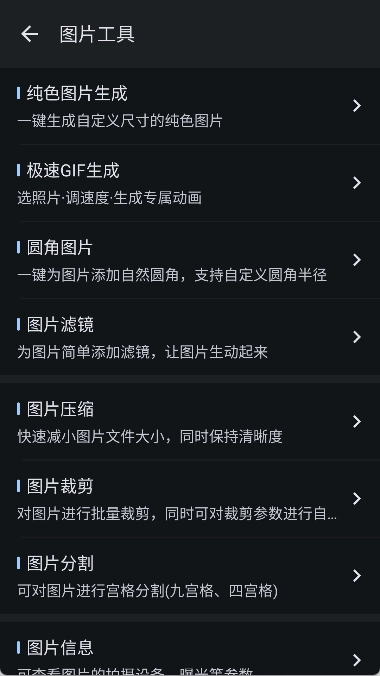This screenshot has width=380, height=676.
Task: View 图片信息 details tool
Action: [190, 649]
